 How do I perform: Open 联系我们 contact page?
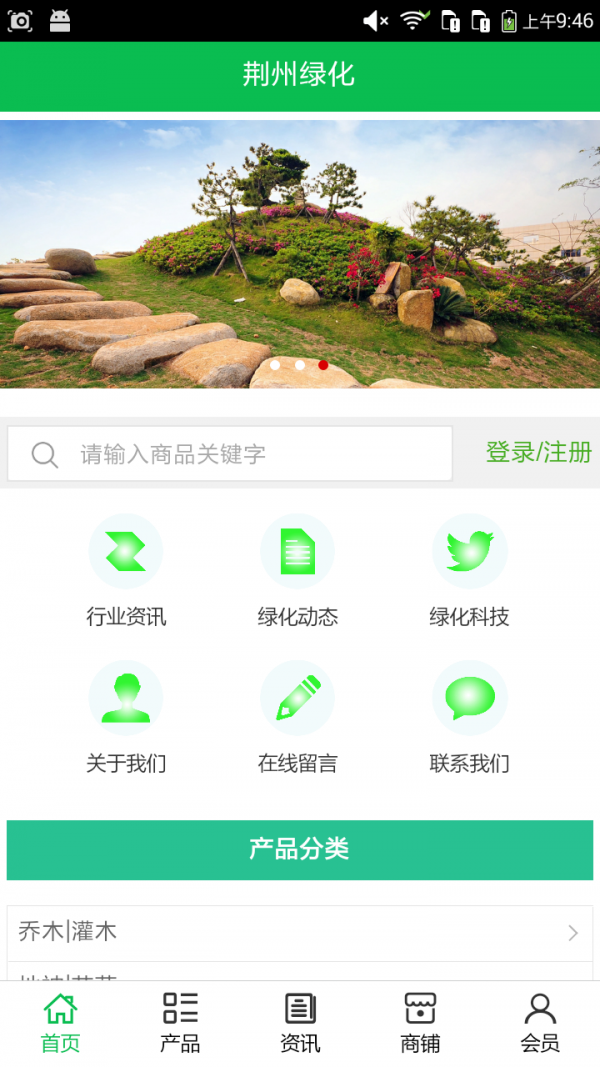point(469,718)
